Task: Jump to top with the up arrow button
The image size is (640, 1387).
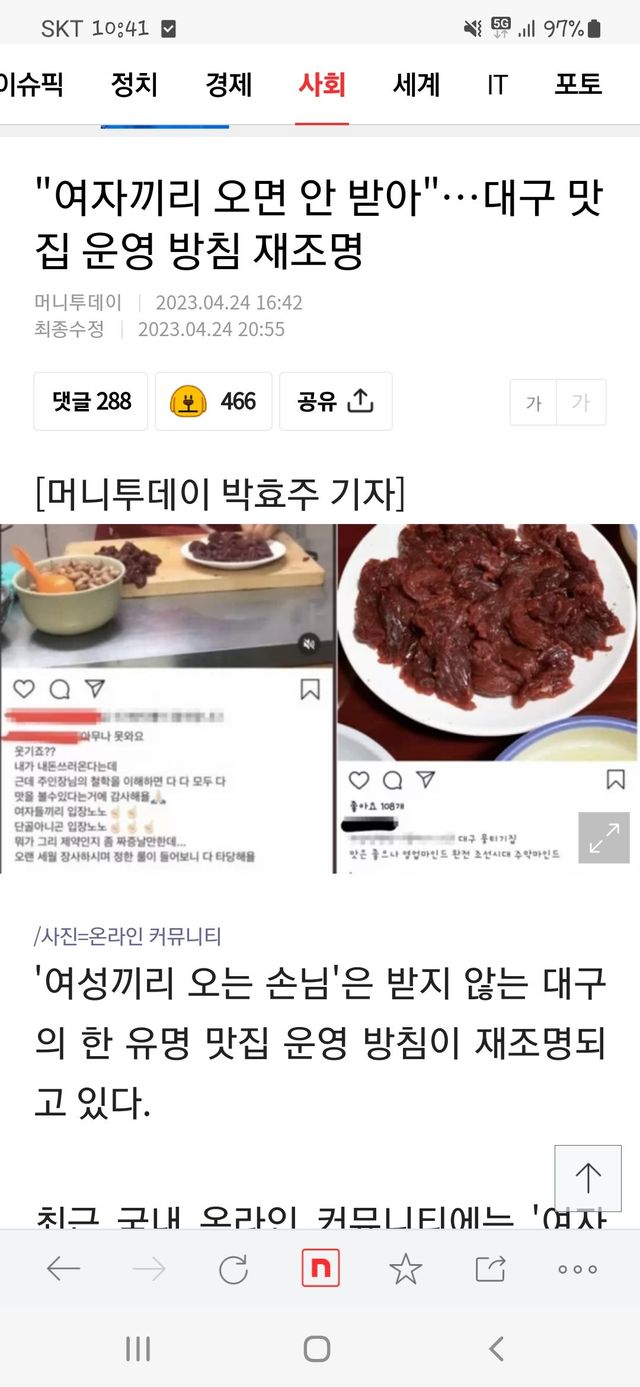Action: 588,1178
